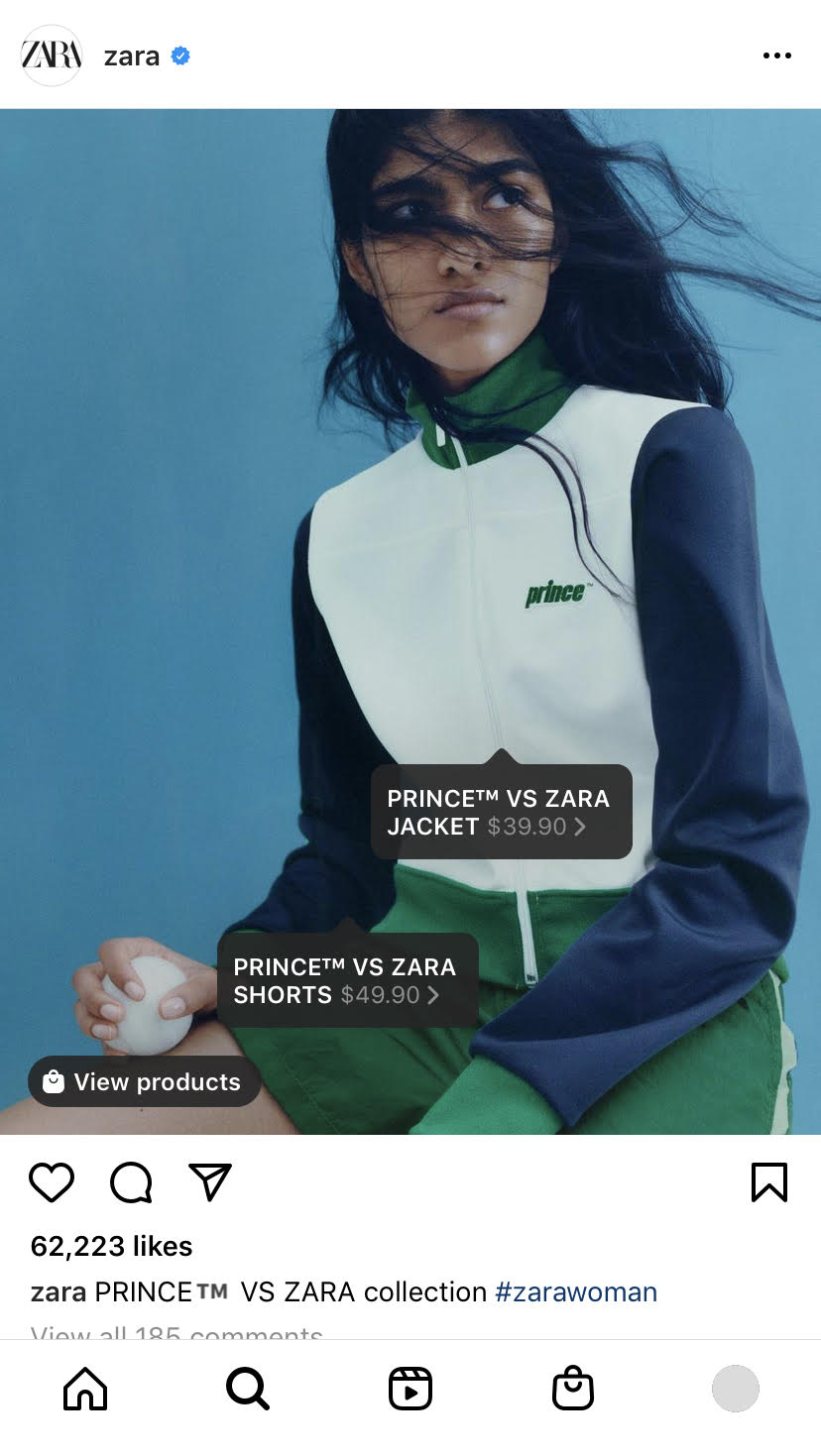Like the Zara post
Viewport: 821px width, 1456px height.
point(52,1182)
